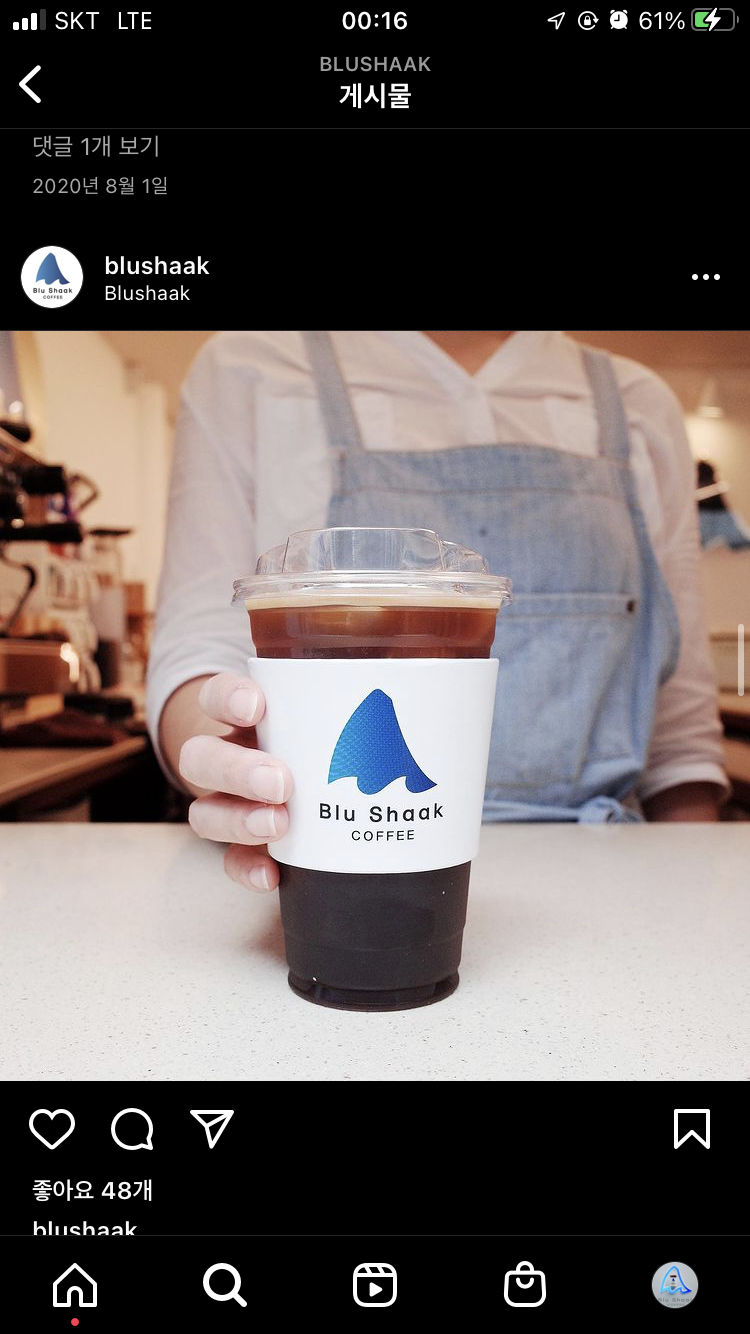Open the blushaak username in the post header

tap(157, 265)
